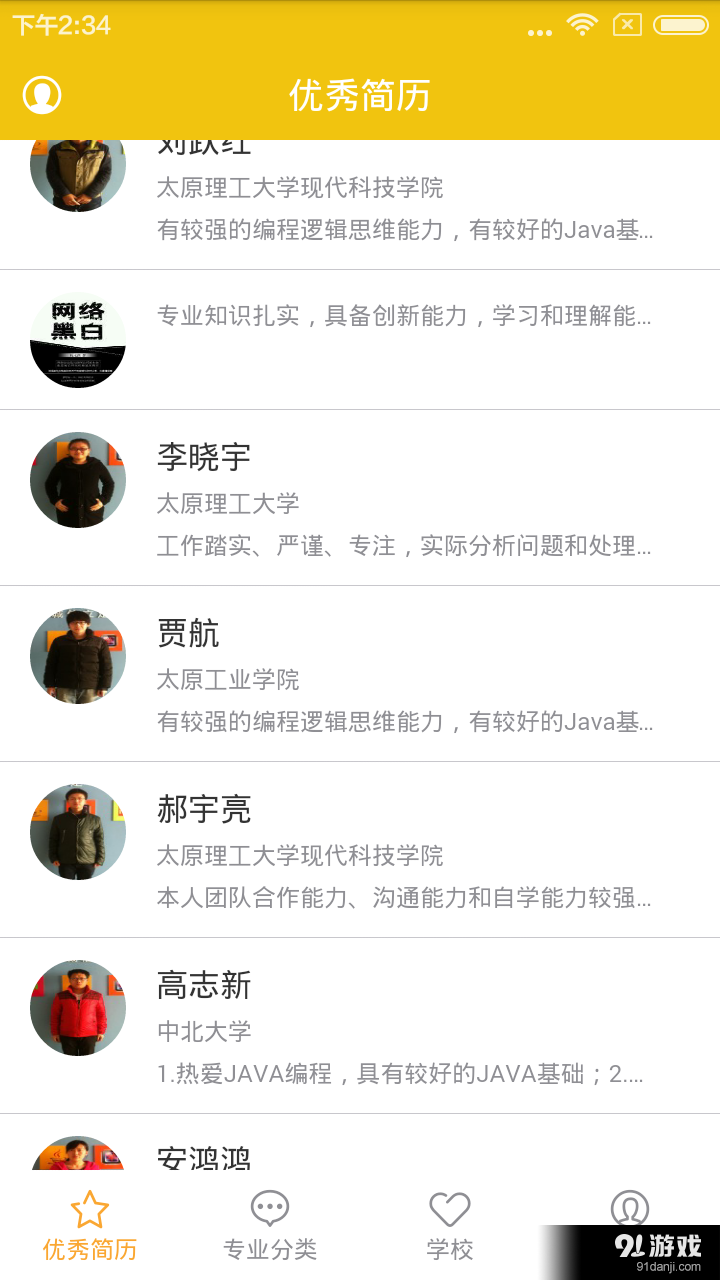The image size is (720, 1280).
Task: Select the 优秀简历 page title
Action: (360, 96)
